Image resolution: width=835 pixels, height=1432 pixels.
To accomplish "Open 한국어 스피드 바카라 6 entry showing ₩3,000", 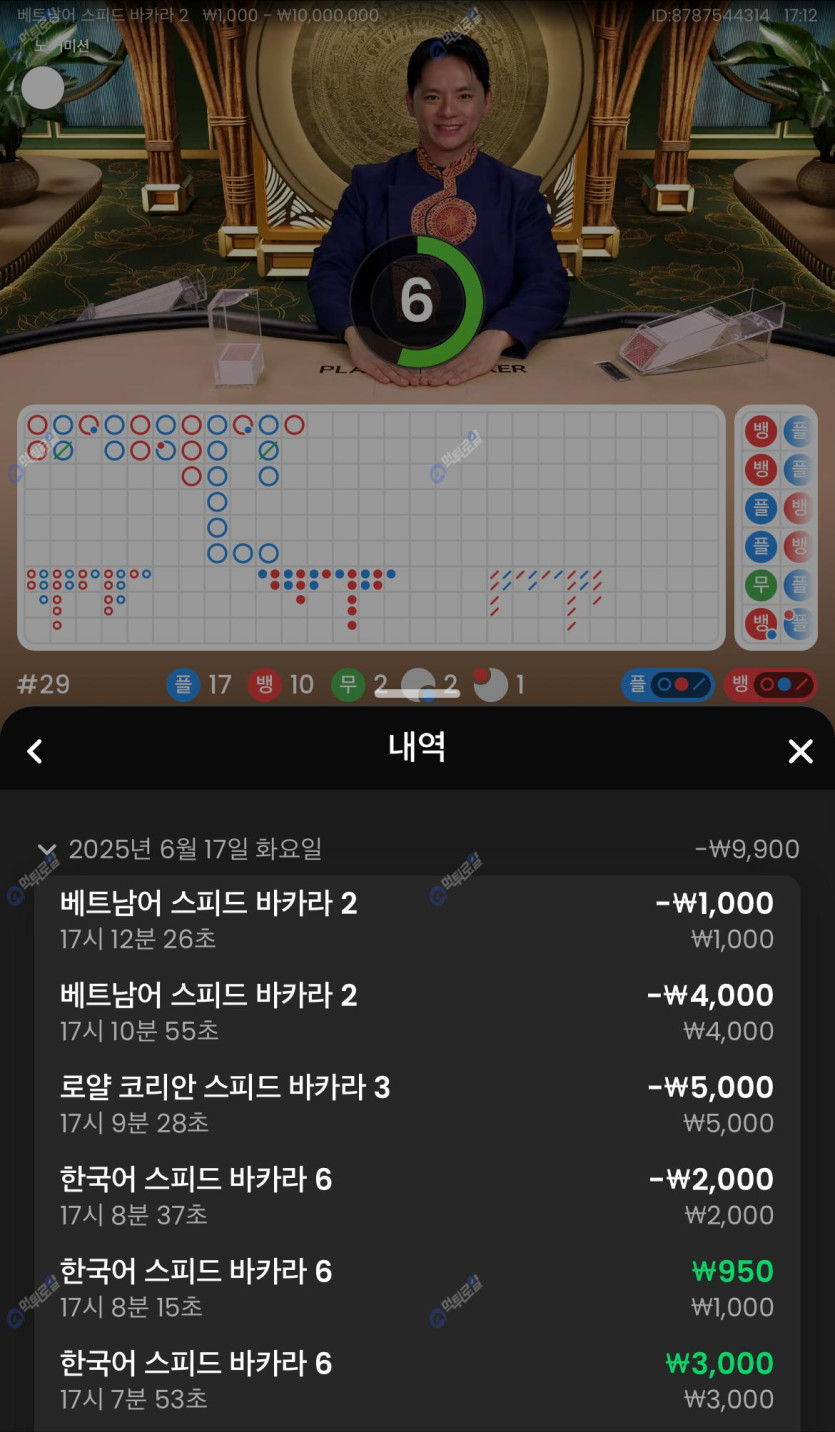I will (x=416, y=1380).
